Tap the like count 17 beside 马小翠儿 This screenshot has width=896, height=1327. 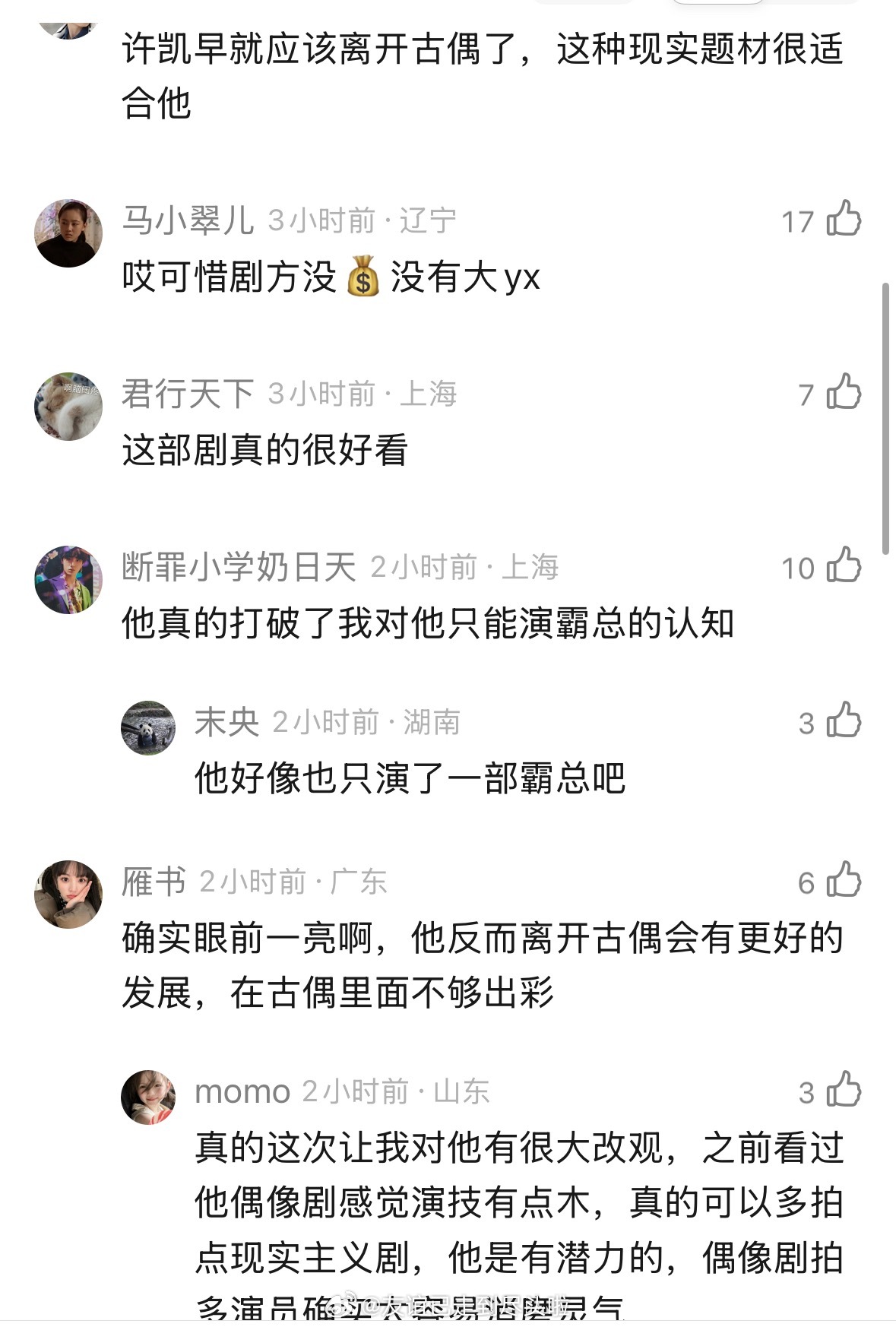[797, 222]
